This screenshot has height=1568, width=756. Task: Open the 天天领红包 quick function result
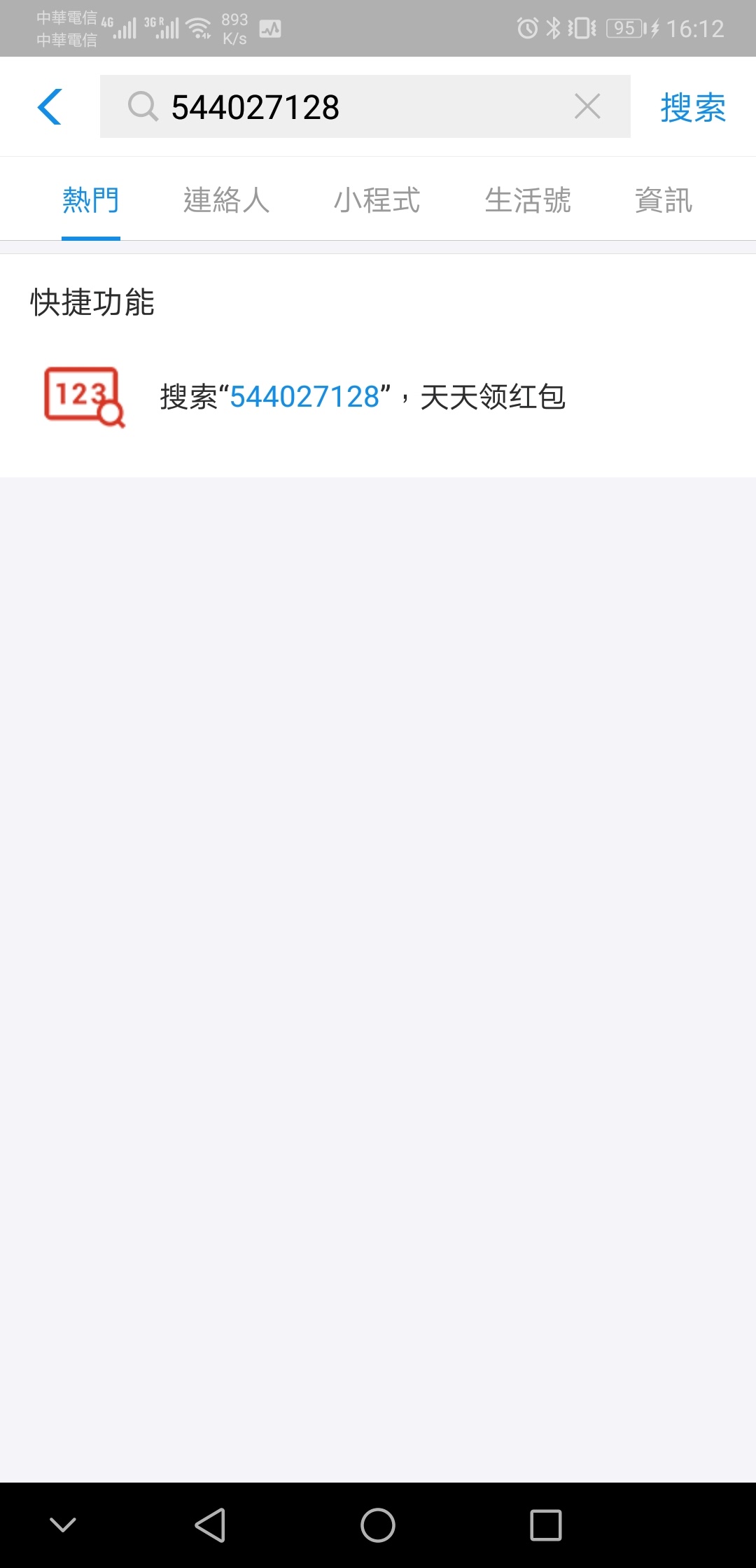[x=378, y=397]
